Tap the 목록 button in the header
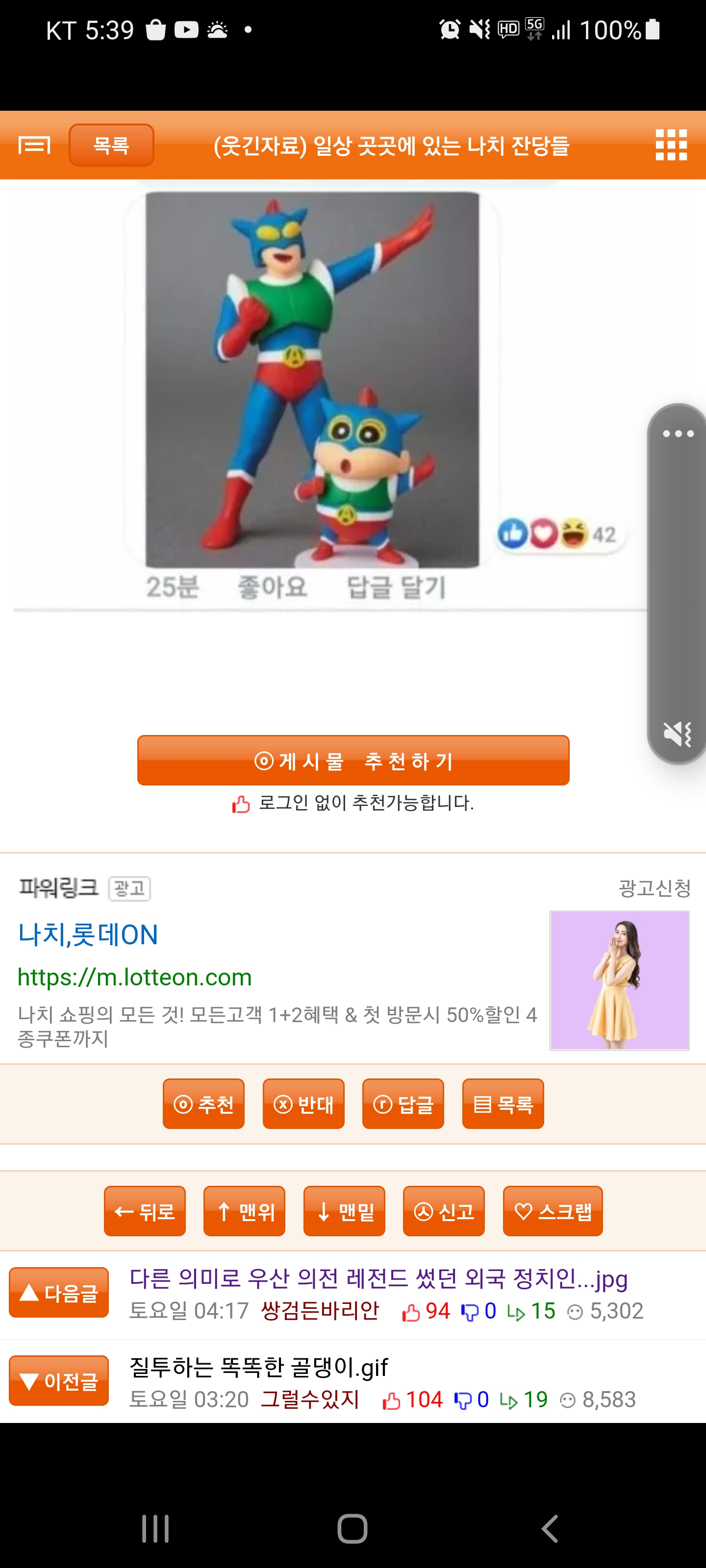 [111, 145]
